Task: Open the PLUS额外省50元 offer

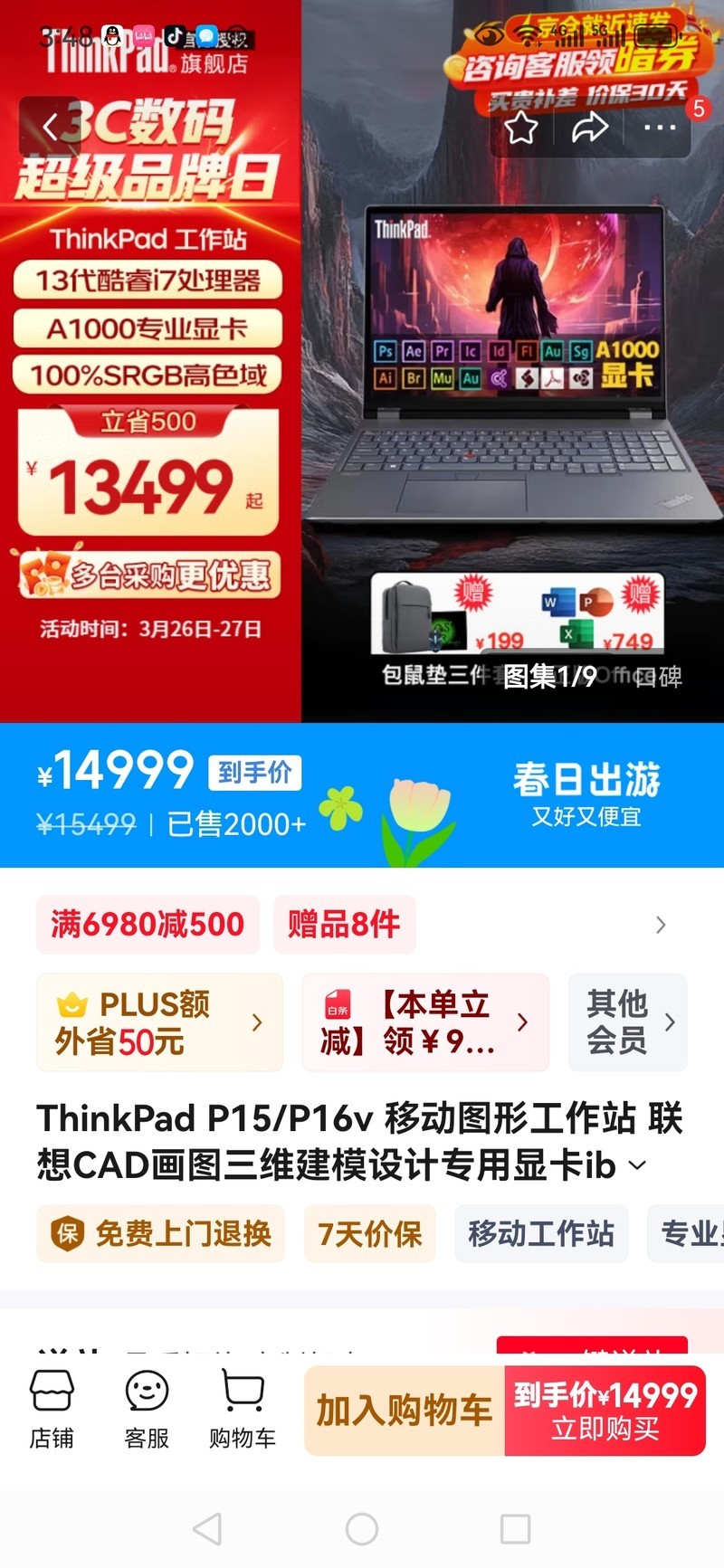Action: pos(159,1022)
